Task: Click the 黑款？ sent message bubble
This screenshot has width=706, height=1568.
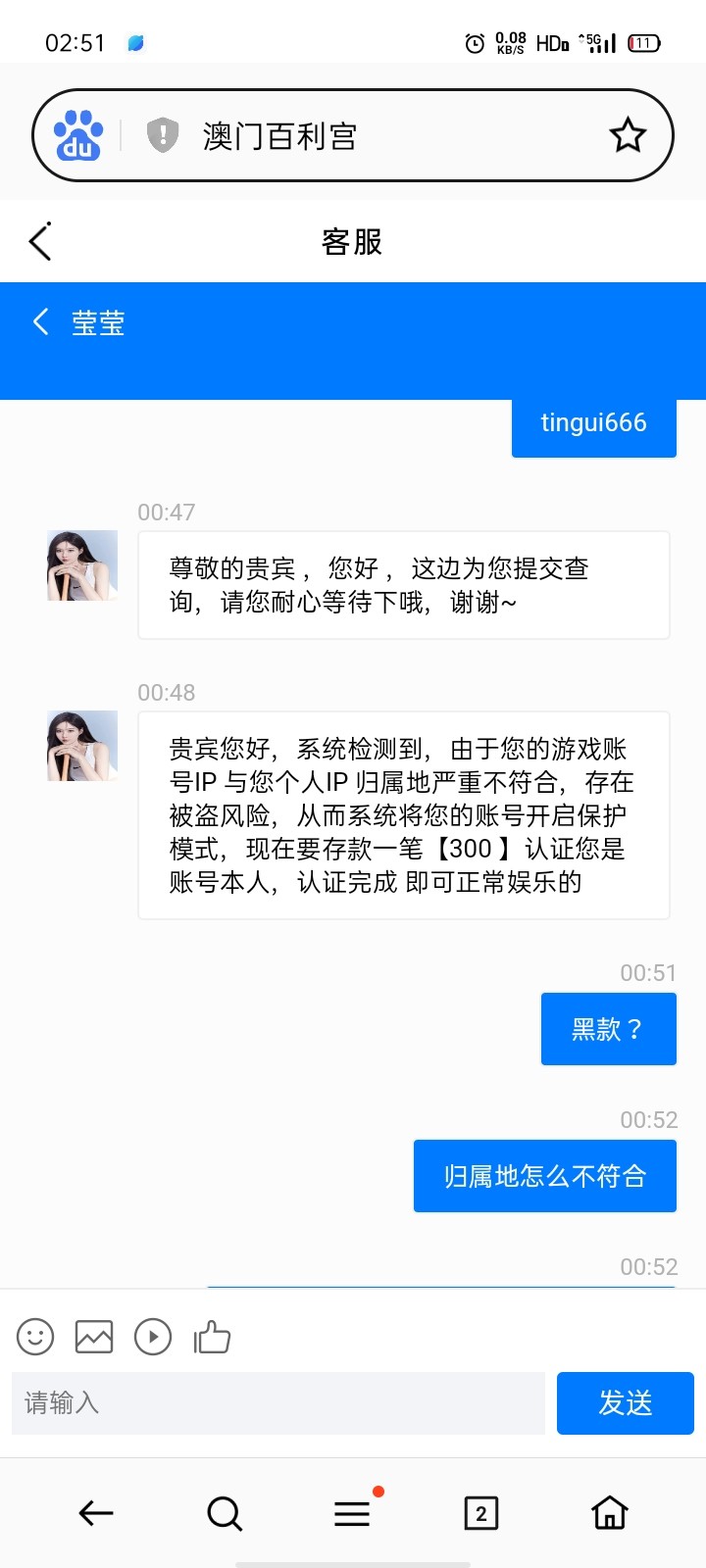Action: pyautogui.click(x=608, y=1028)
